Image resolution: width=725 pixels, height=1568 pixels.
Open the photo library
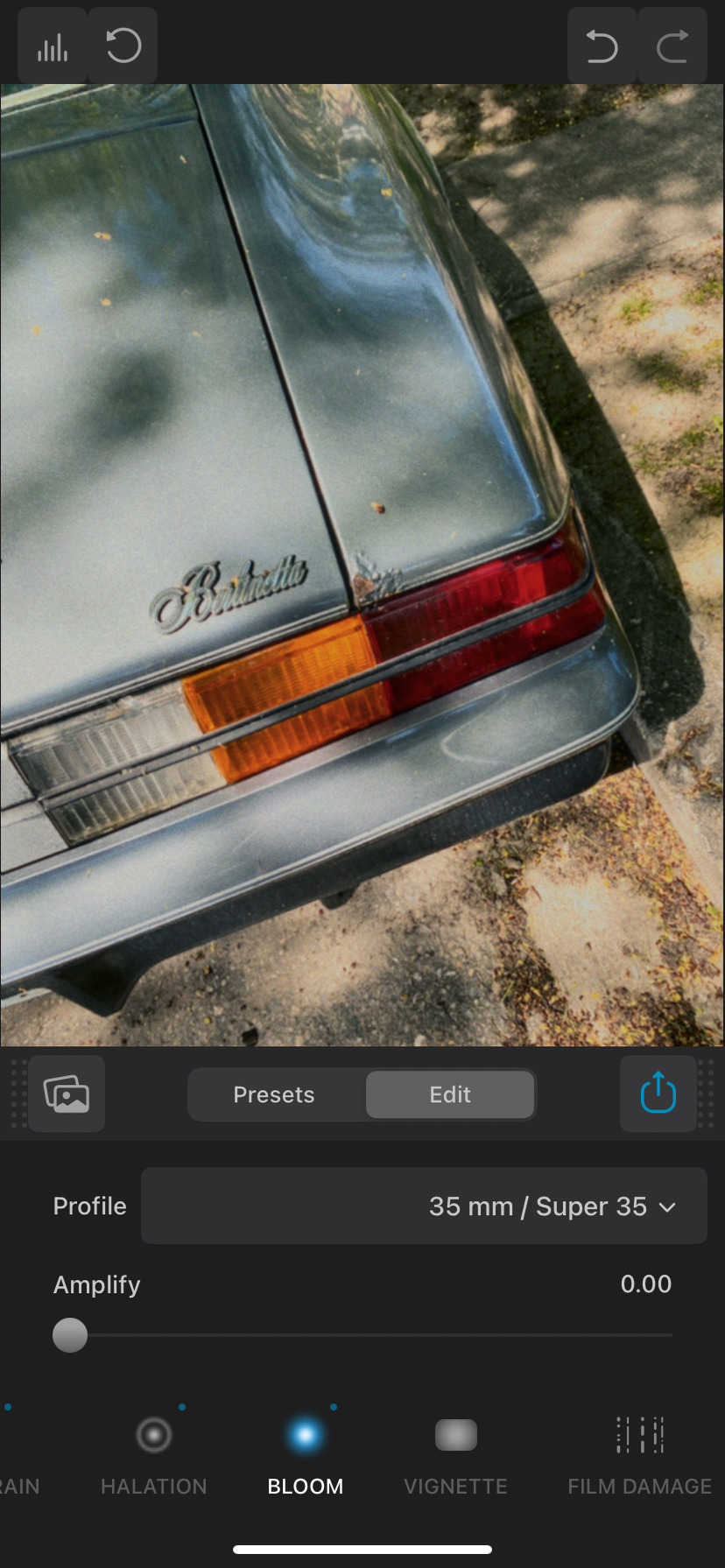67,1094
